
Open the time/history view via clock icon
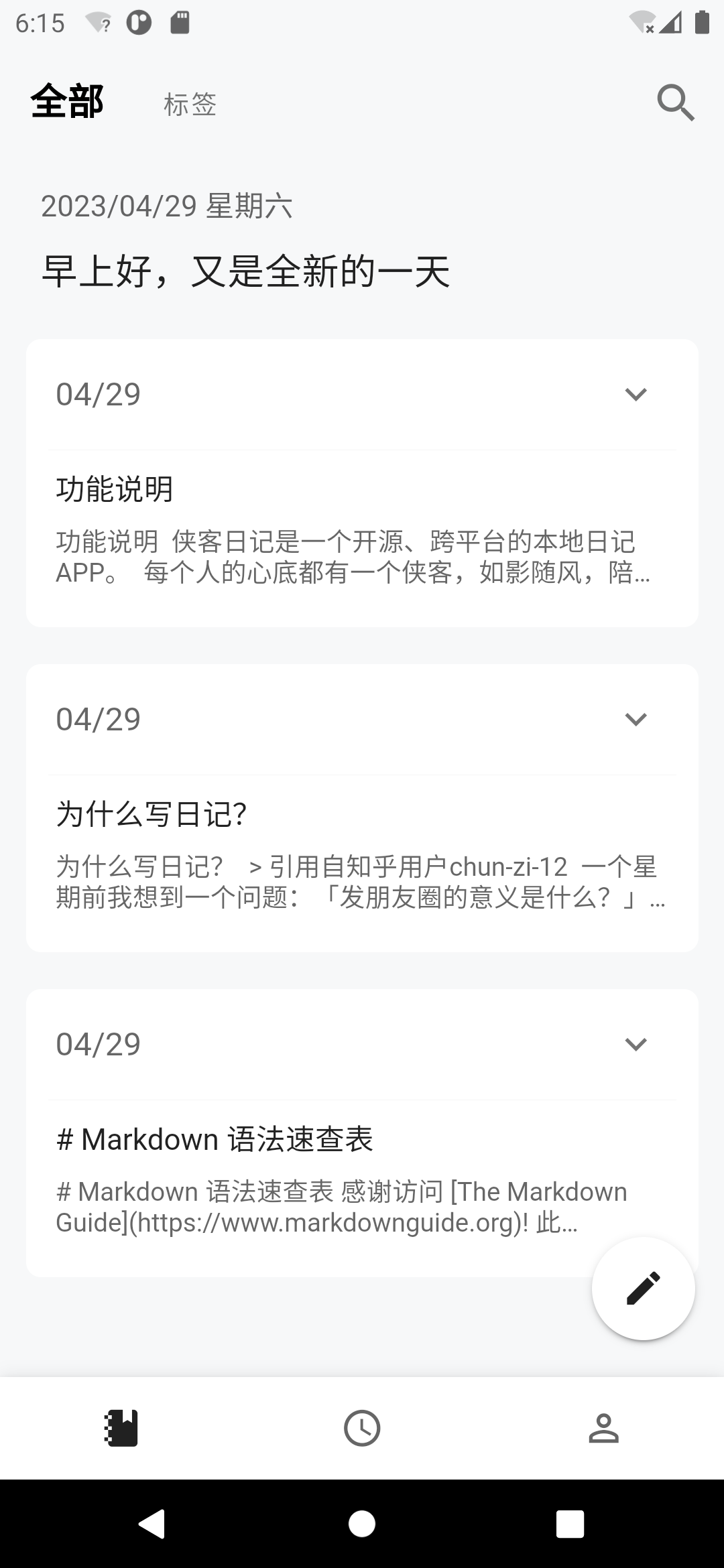362,1427
